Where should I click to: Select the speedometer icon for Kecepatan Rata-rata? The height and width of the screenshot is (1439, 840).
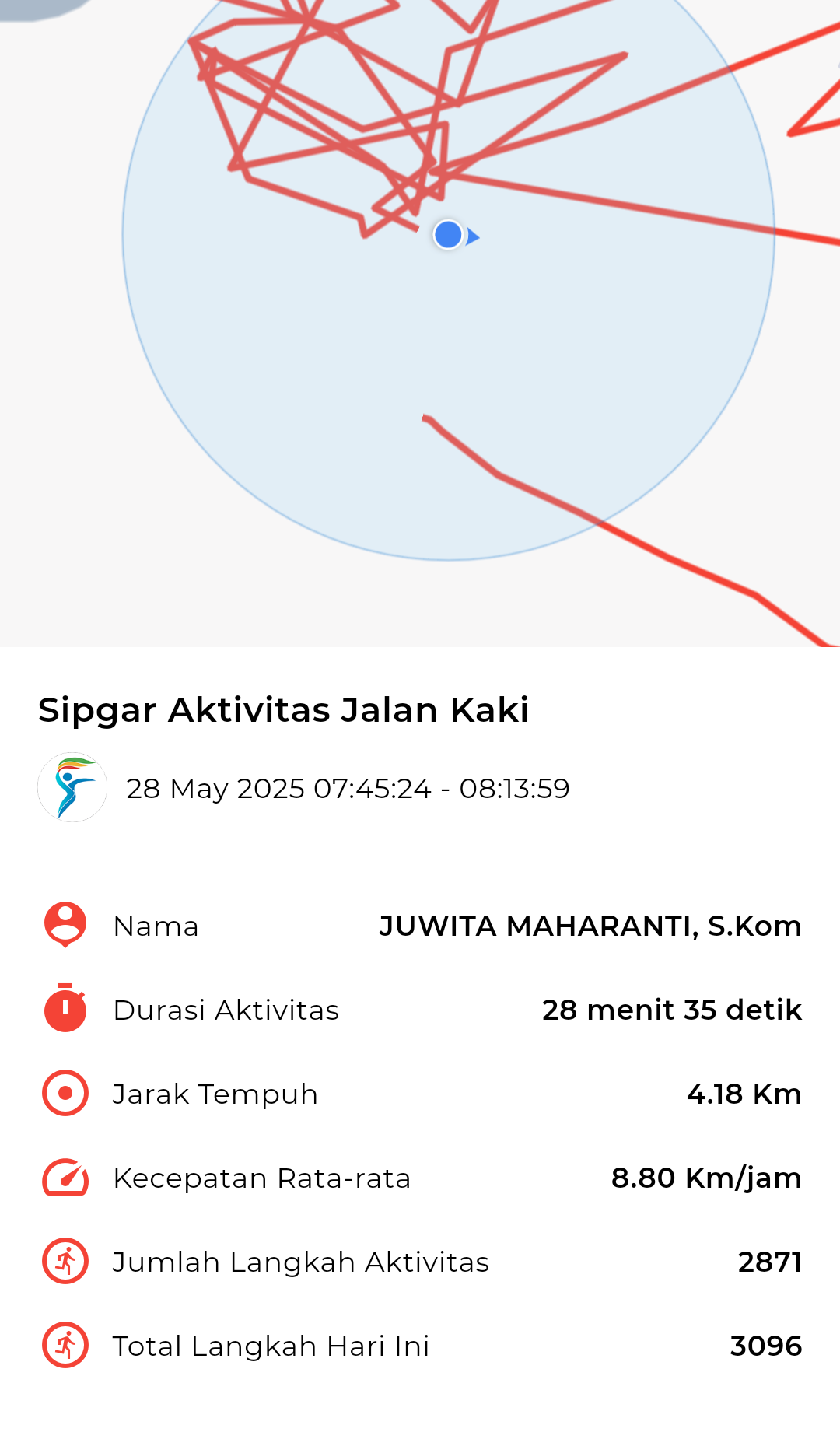(x=66, y=1177)
